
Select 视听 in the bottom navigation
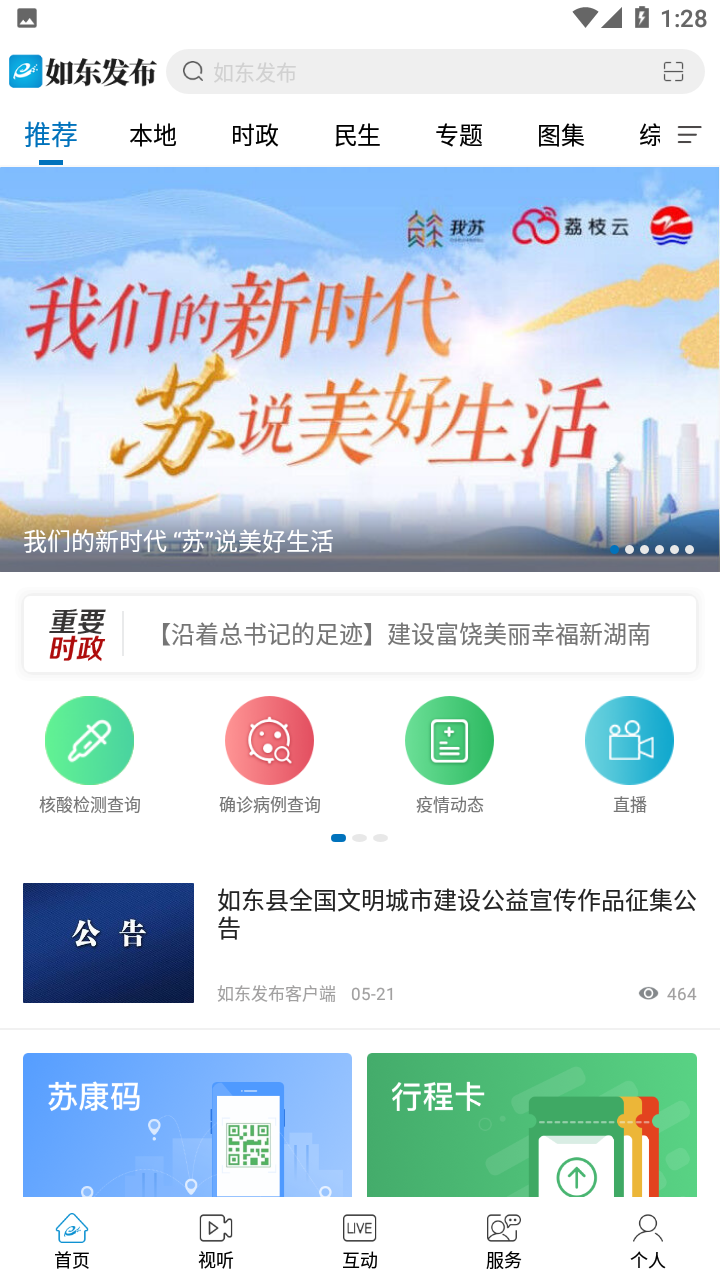[x=214, y=1238]
